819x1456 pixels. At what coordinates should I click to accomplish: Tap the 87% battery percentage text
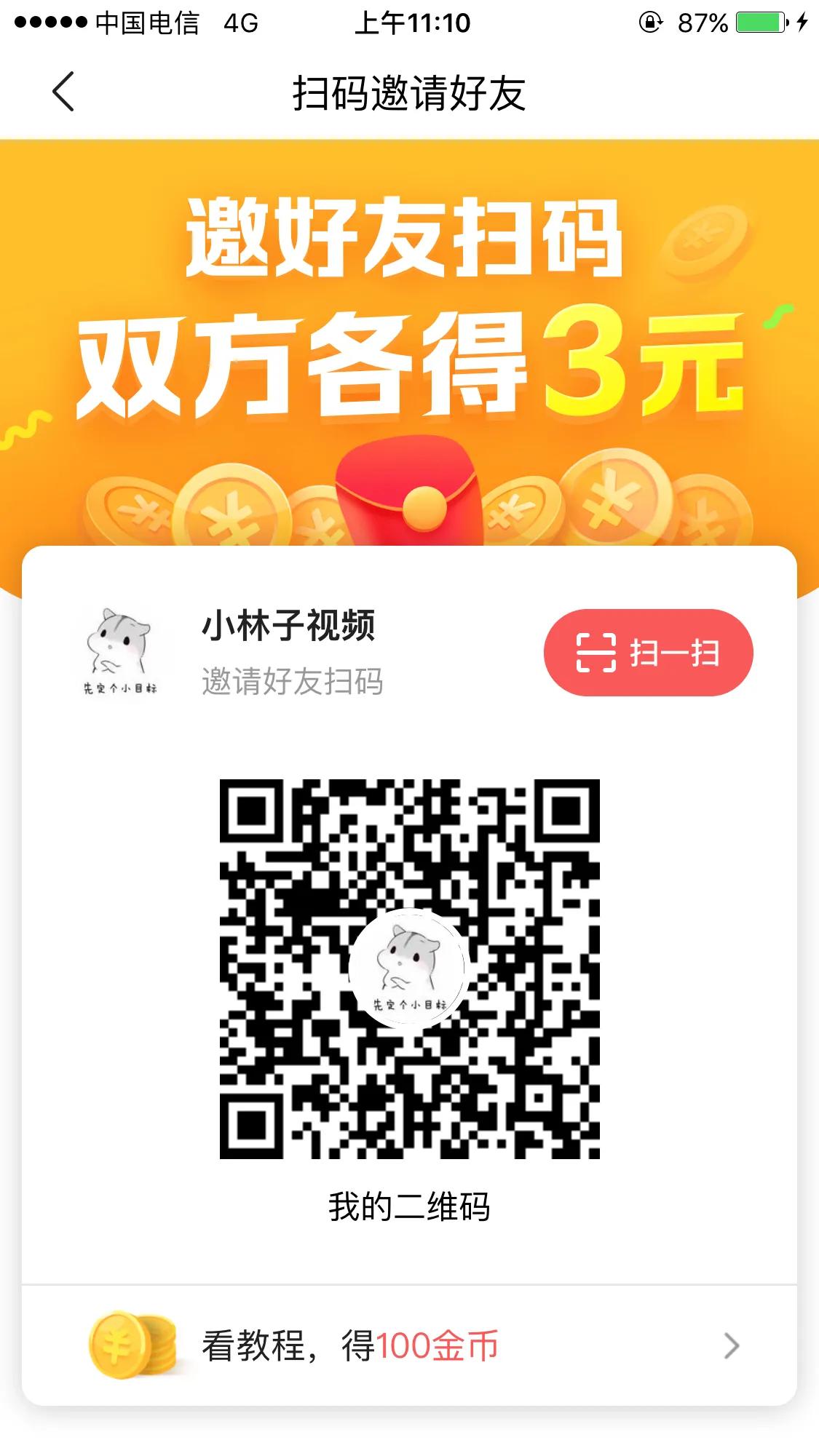703,22
